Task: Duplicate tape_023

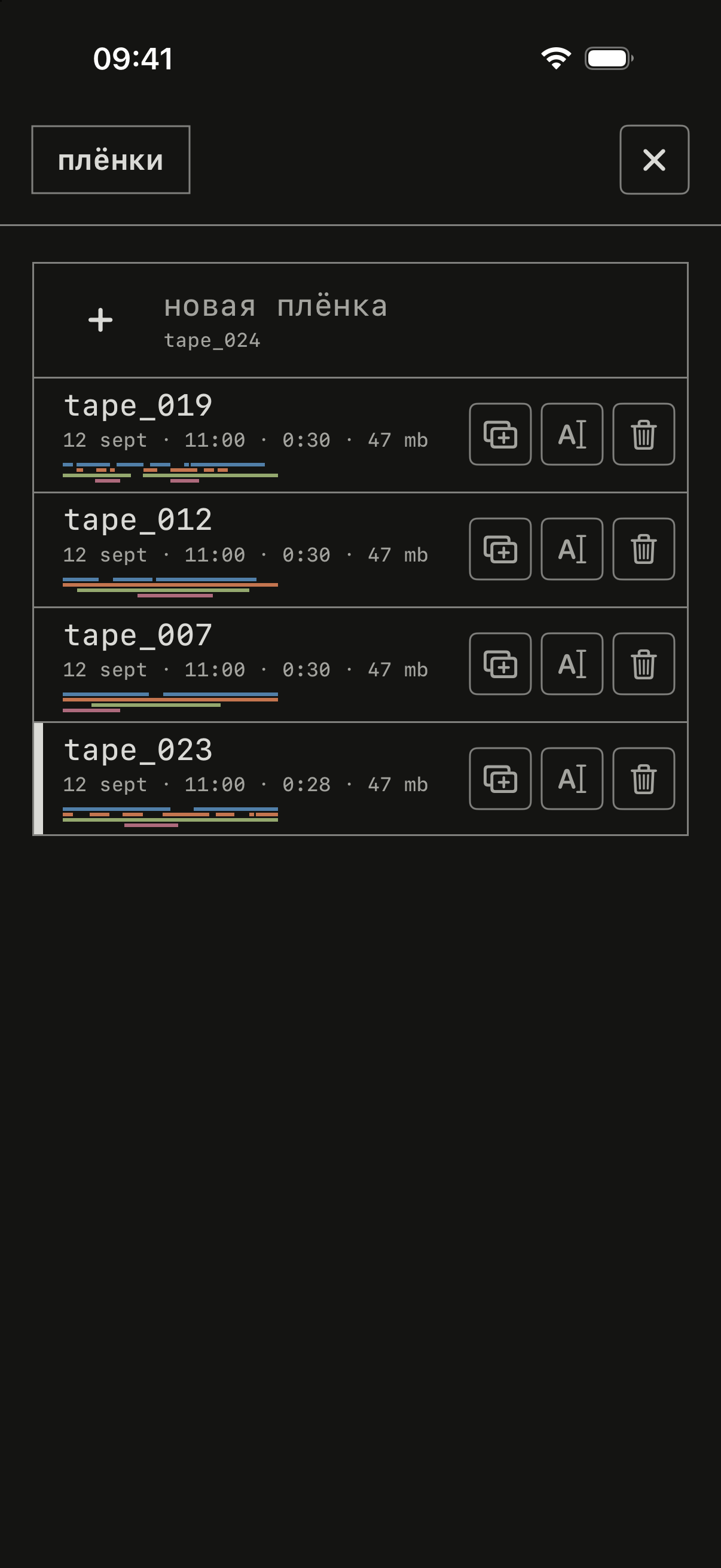Action: click(500, 779)
